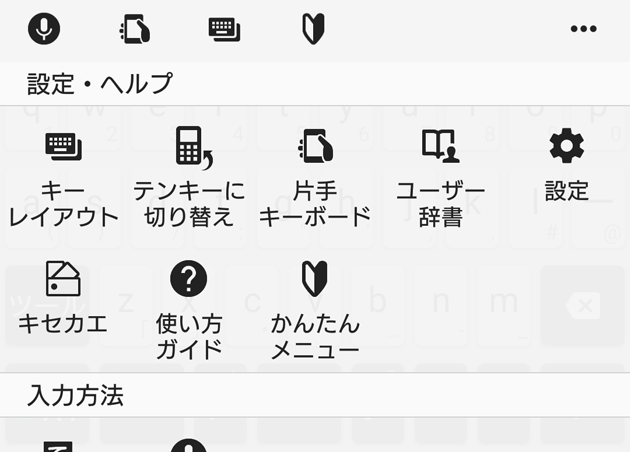The height and width of the screenshot is (452, 630).
Task: Open 使い方ガイド usage guide
Action: point(189,308)
